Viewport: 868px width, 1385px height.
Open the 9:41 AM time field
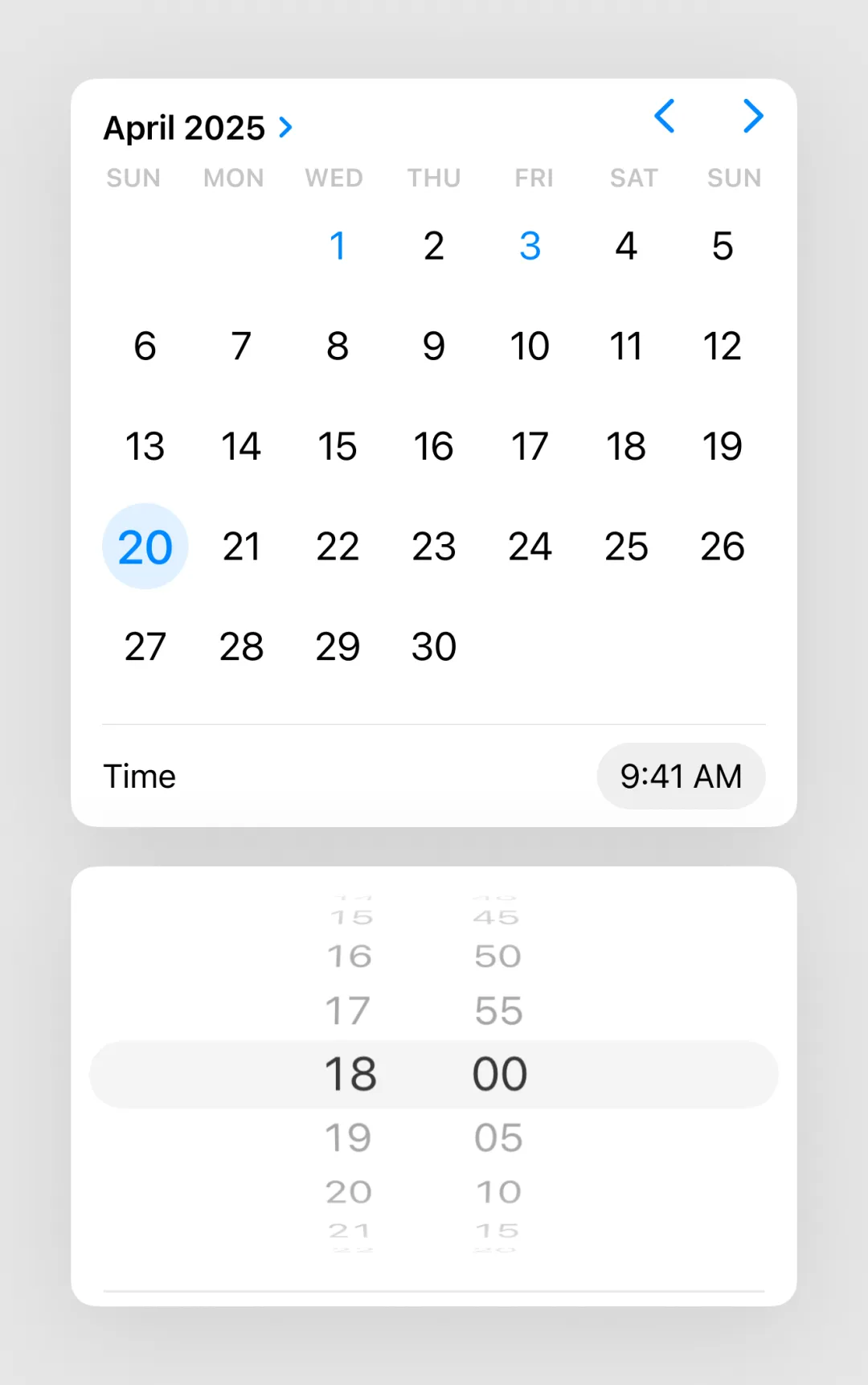[x=681, y=777]
